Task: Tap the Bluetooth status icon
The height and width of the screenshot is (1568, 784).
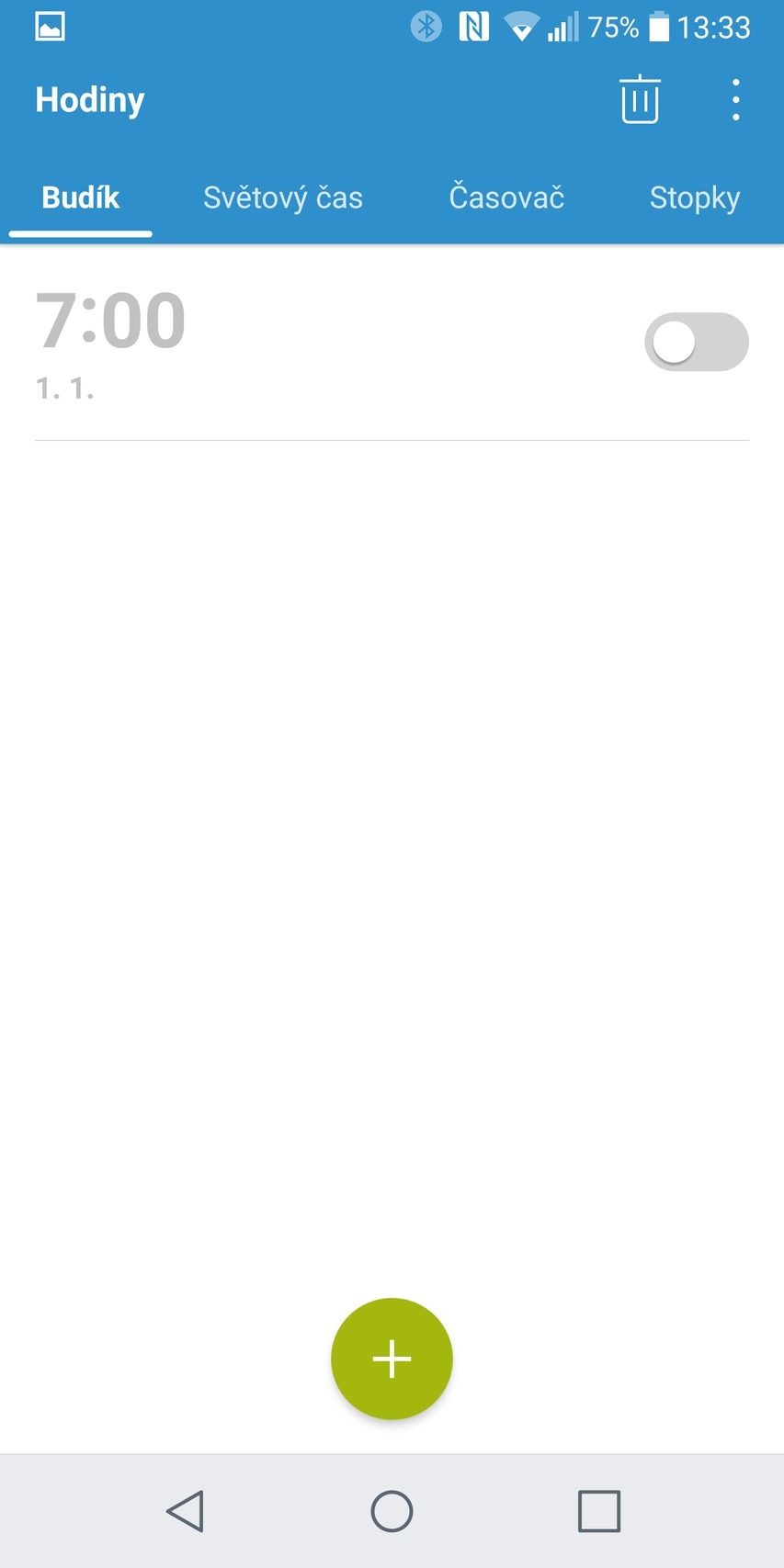Action: pos(426,25)
